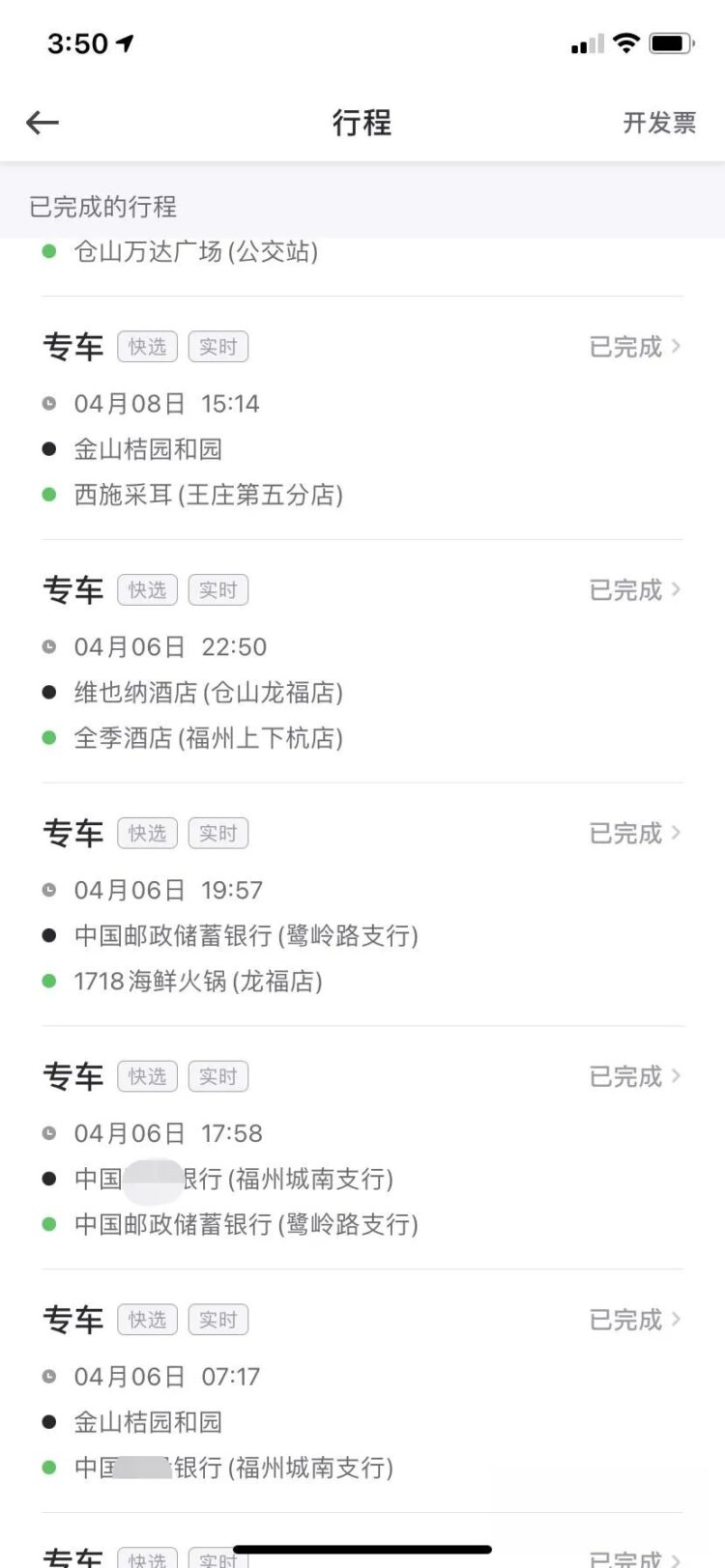Image resolution: width=725 pixels, height=1568 pixels.
Task: Open the 04月06日 17:58 completed trip
Action: [362, 1149]
